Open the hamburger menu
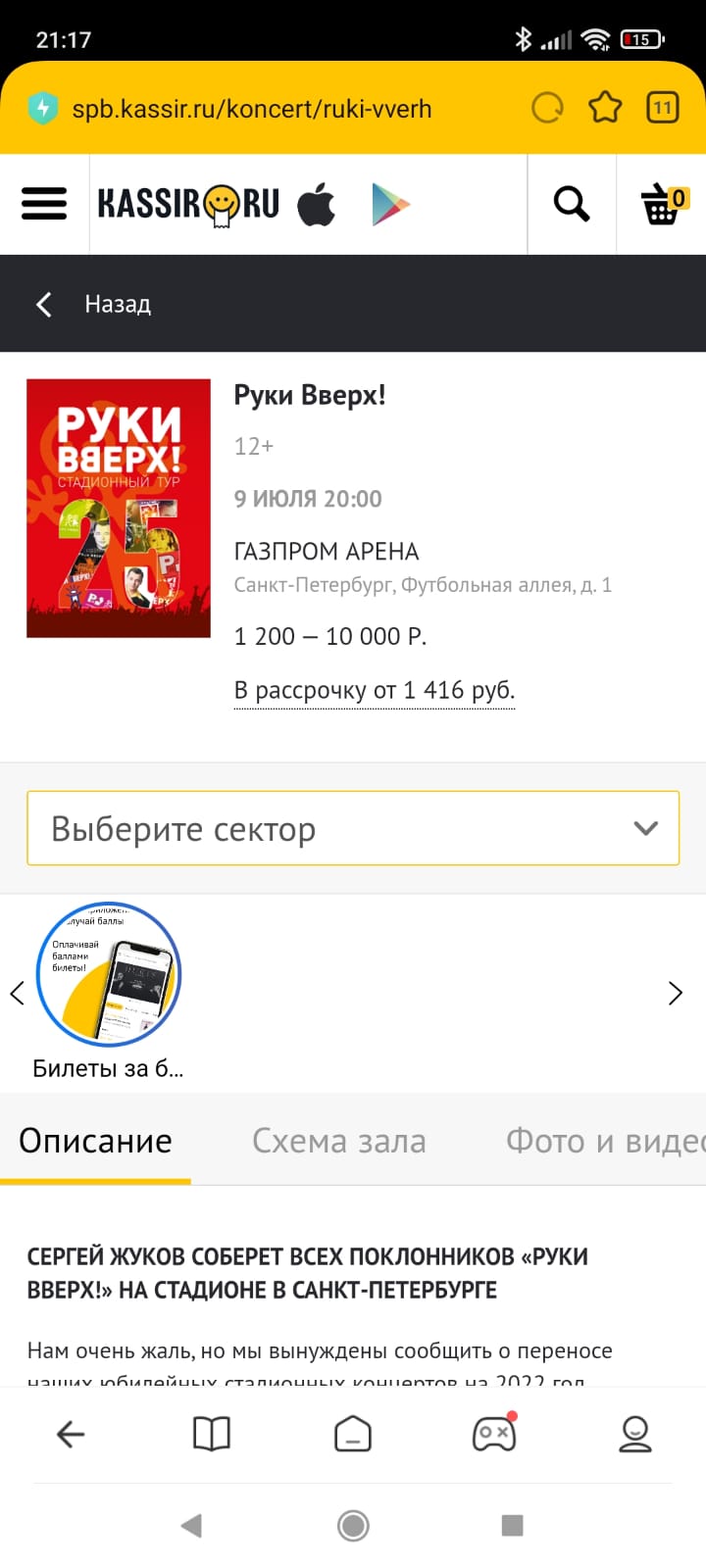The width and height of the screenshot is (706, 1568). [x=44, y=204]
